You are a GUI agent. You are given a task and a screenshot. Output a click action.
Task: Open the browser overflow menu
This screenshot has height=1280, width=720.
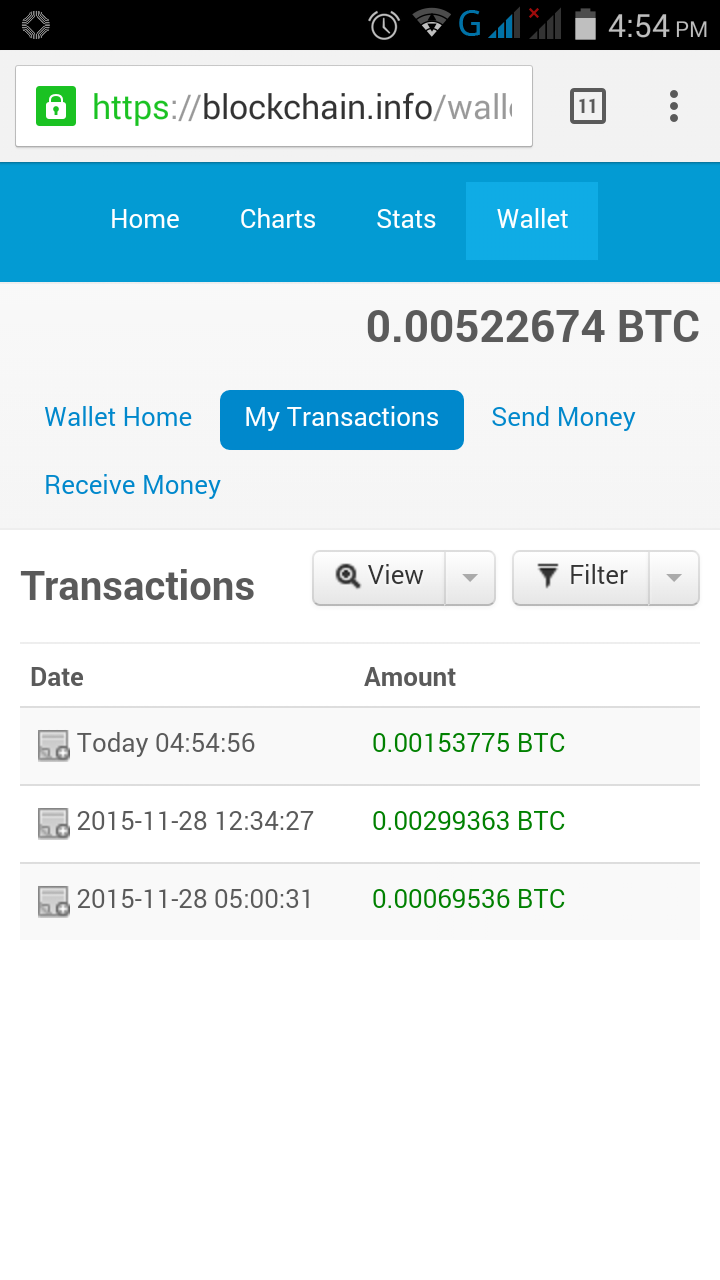tap(674, 106)
